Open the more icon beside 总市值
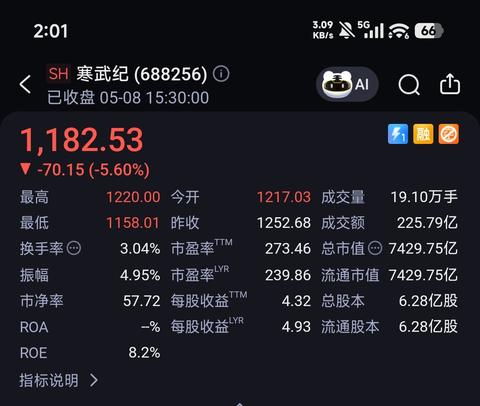Screen dimensions: 480x406 [375, 248]
